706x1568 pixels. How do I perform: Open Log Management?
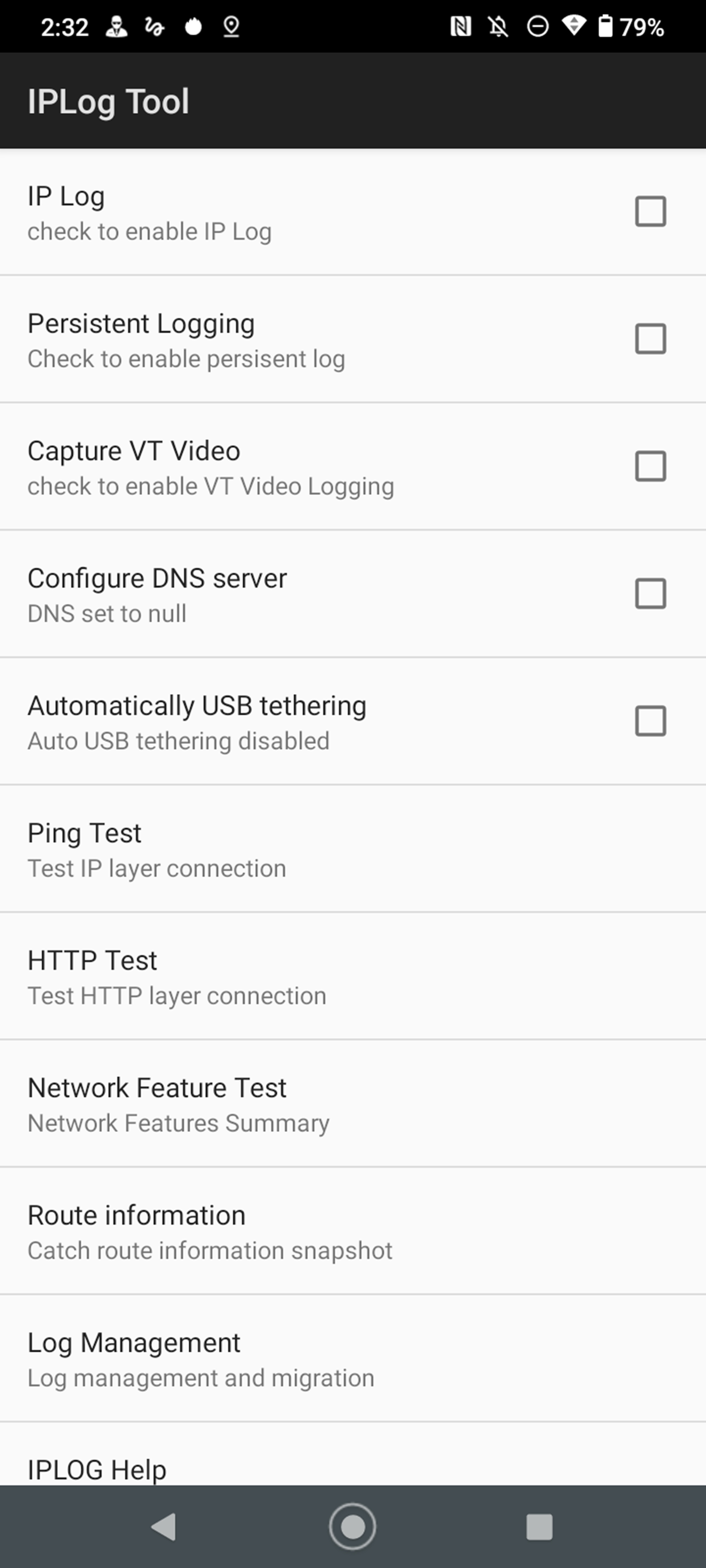click(353, 1358)
